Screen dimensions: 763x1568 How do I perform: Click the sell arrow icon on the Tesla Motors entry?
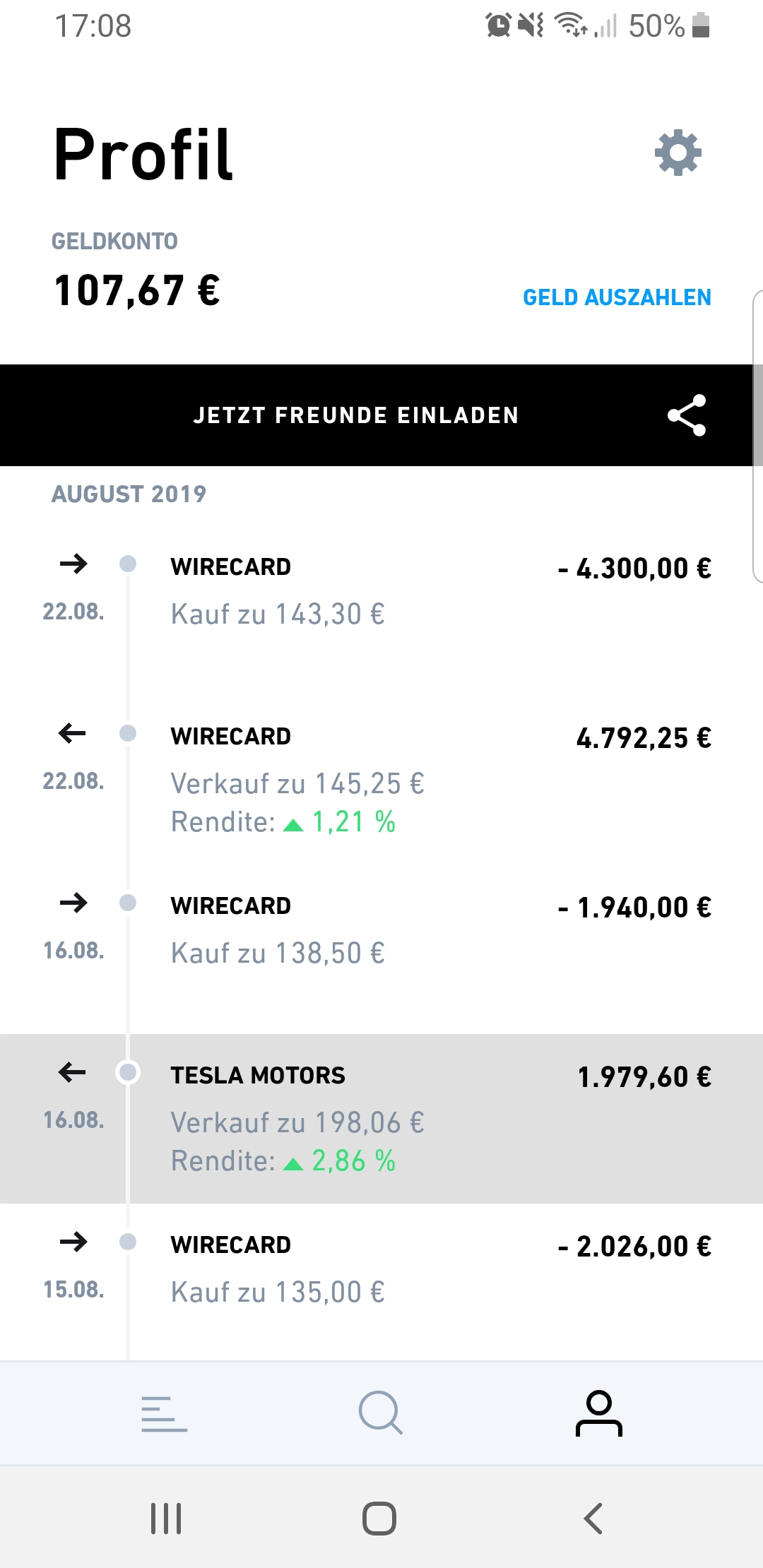71,1074
